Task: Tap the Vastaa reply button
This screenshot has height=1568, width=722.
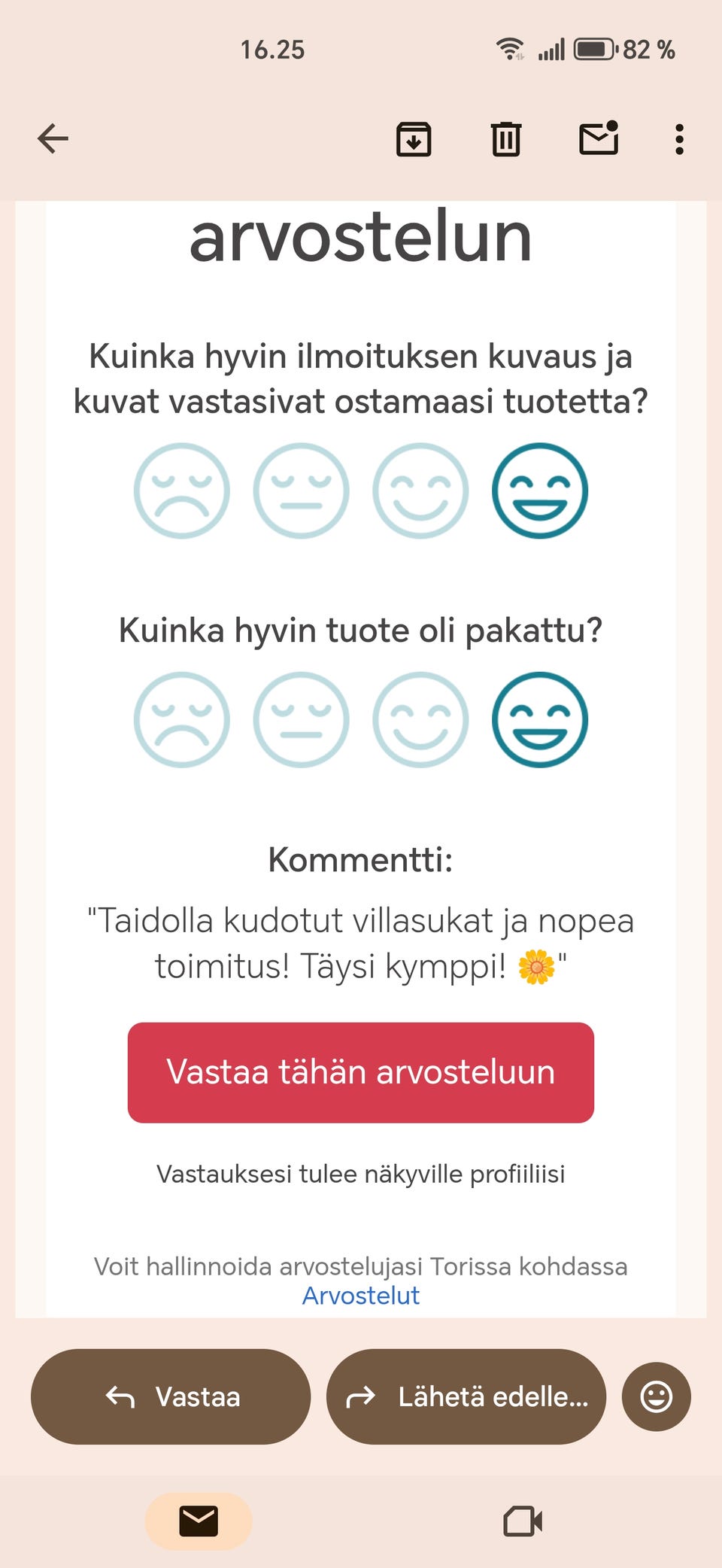Action: (x=170, y=1396)
